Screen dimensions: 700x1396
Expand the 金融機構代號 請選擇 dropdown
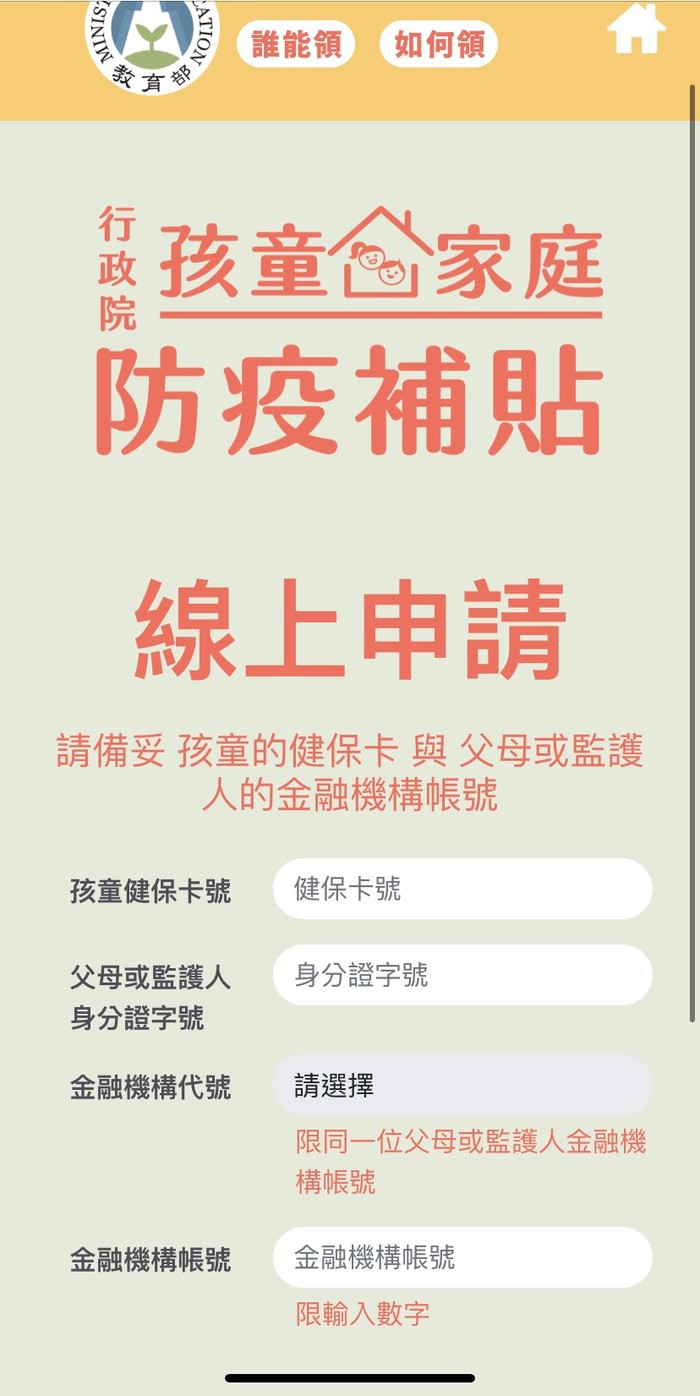tap(462, 1086)
